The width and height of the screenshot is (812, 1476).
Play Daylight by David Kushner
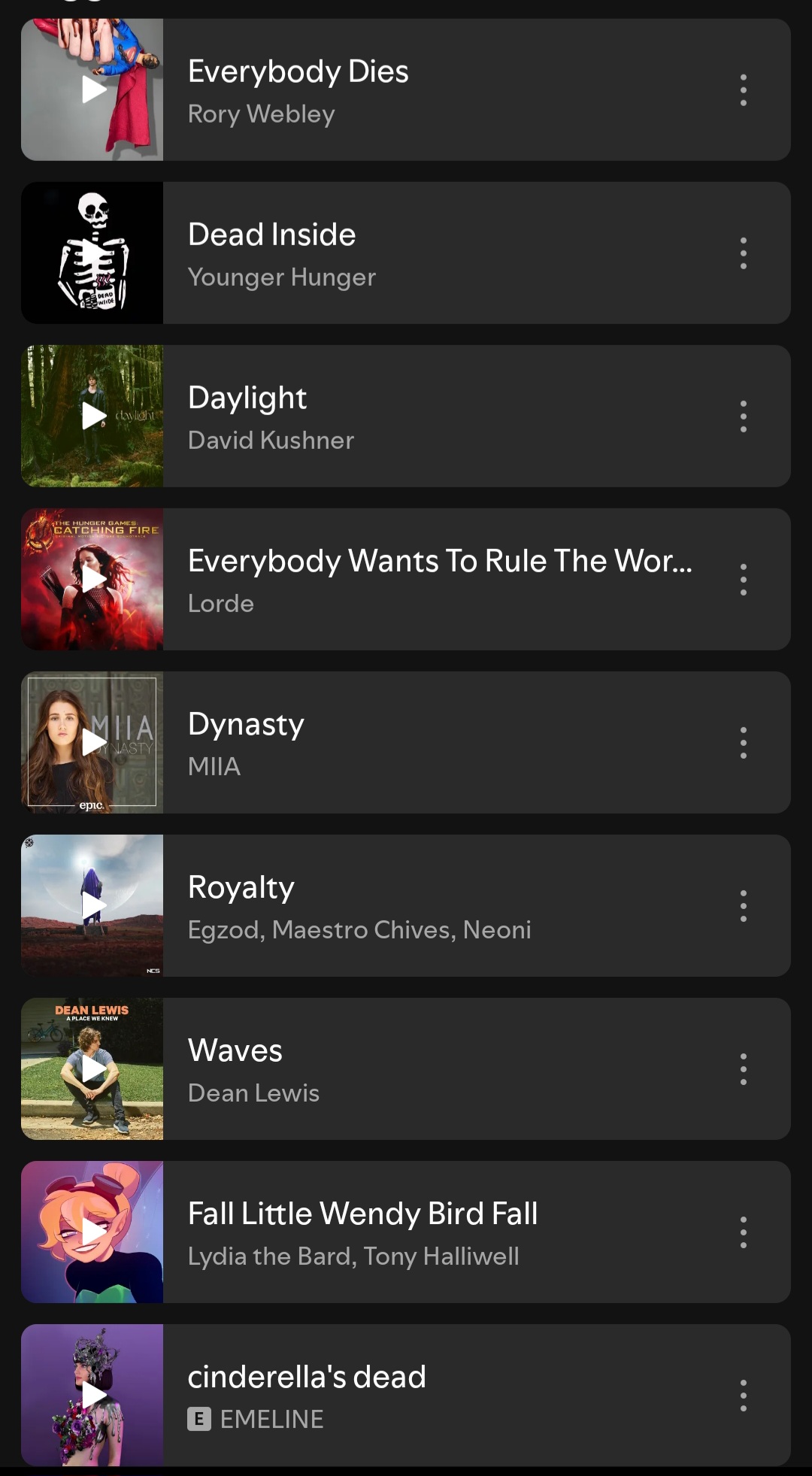(x=93, y=416)
